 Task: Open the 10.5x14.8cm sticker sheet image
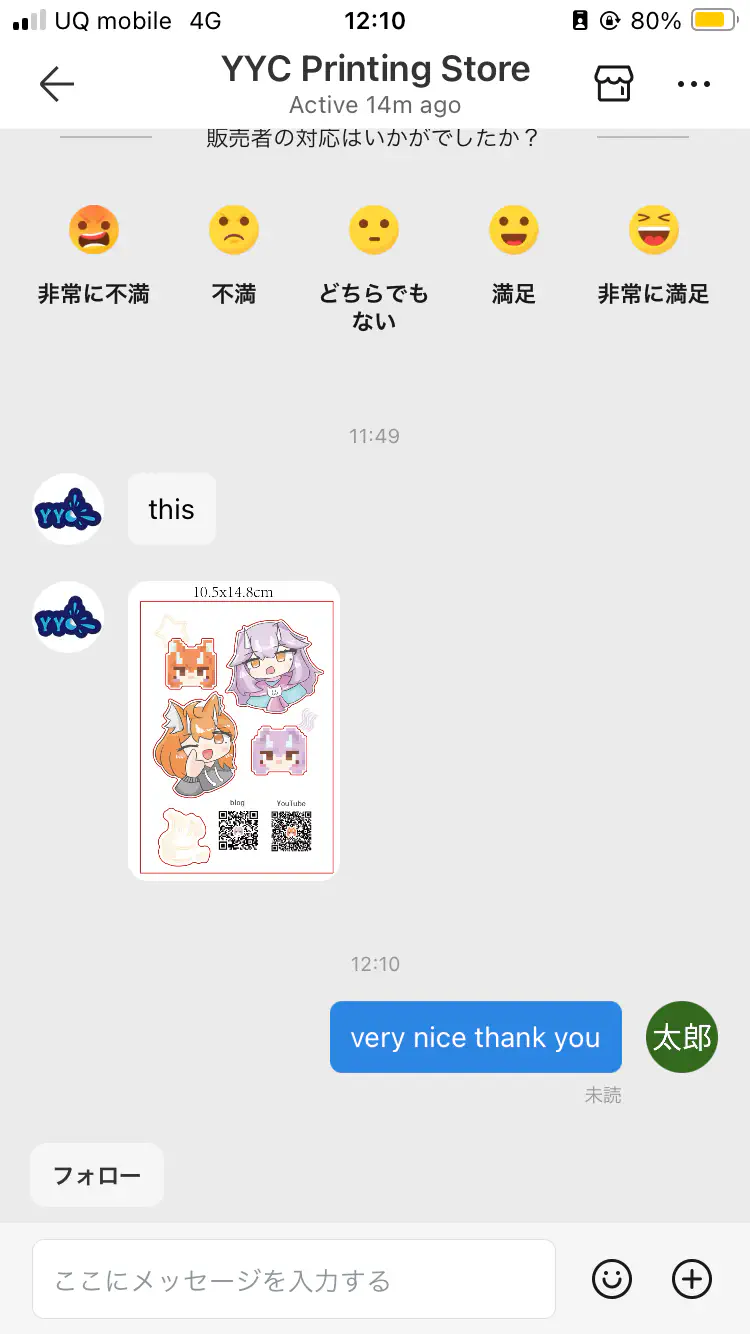click(x=235, y=730)
